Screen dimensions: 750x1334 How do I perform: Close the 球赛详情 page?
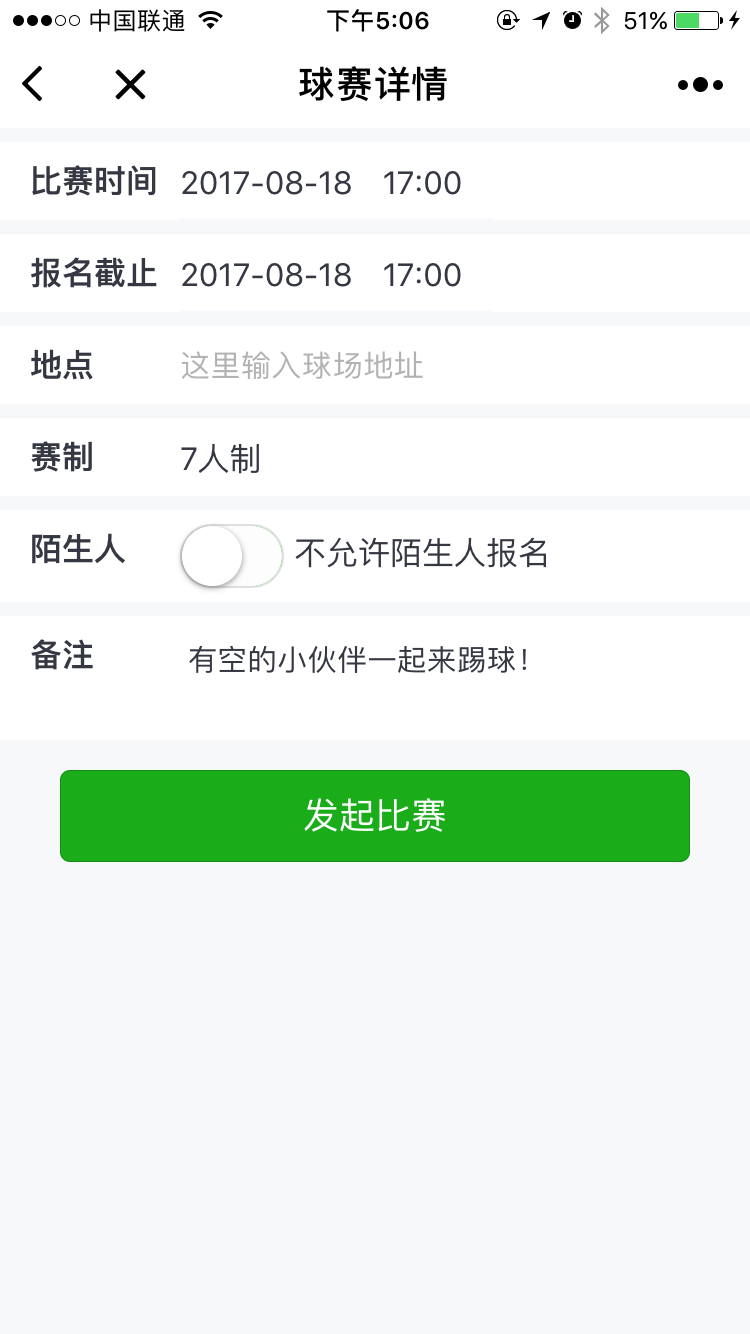point(130,85)
